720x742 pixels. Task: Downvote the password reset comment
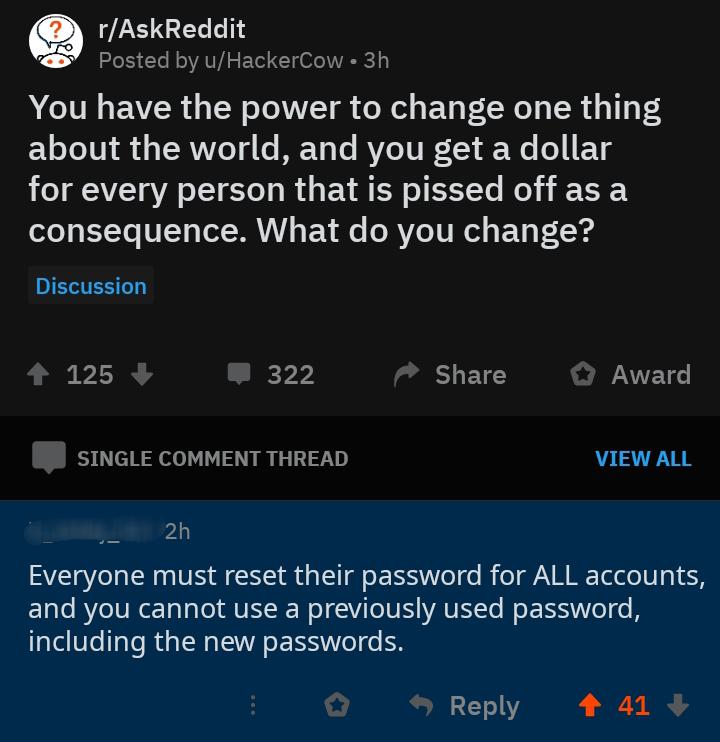678,706
